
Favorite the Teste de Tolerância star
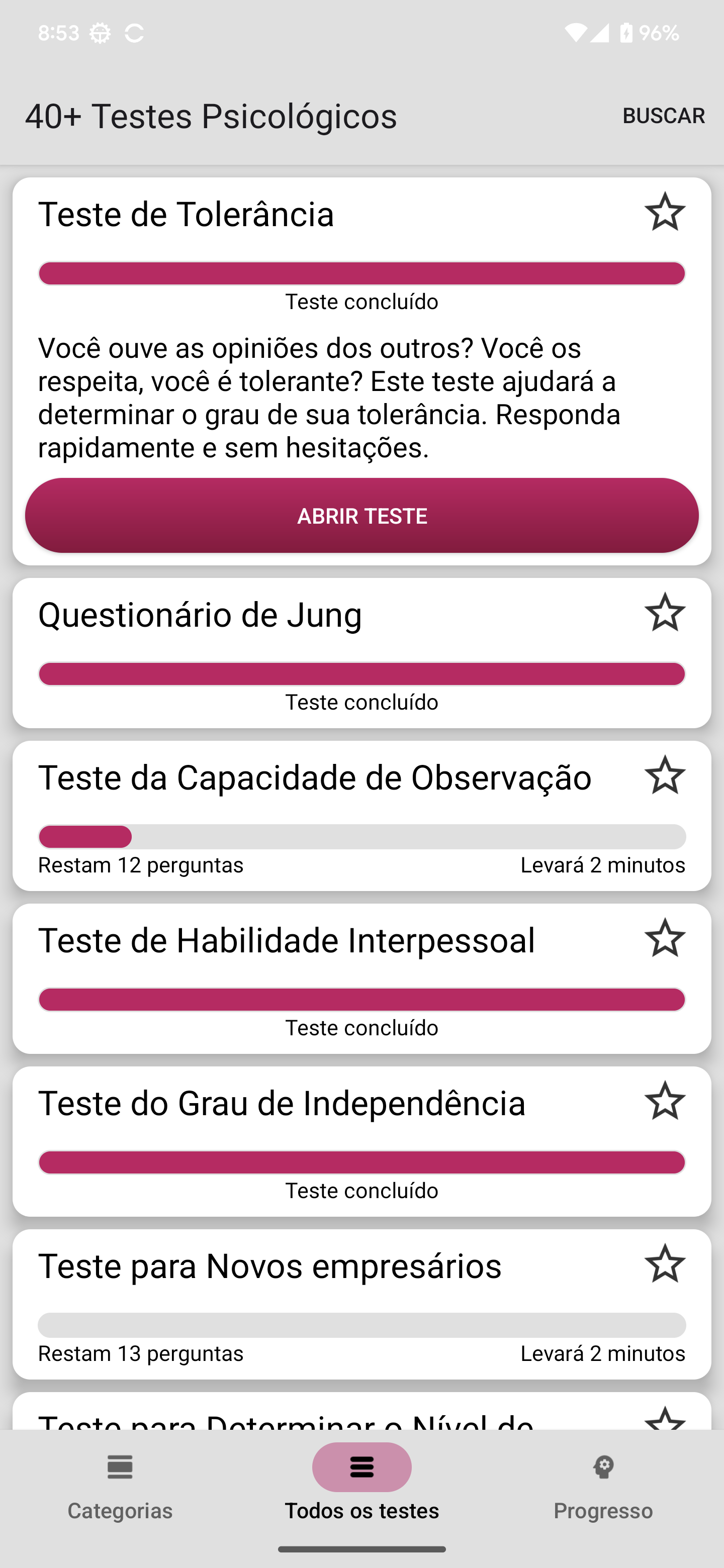tap(665, 212)
